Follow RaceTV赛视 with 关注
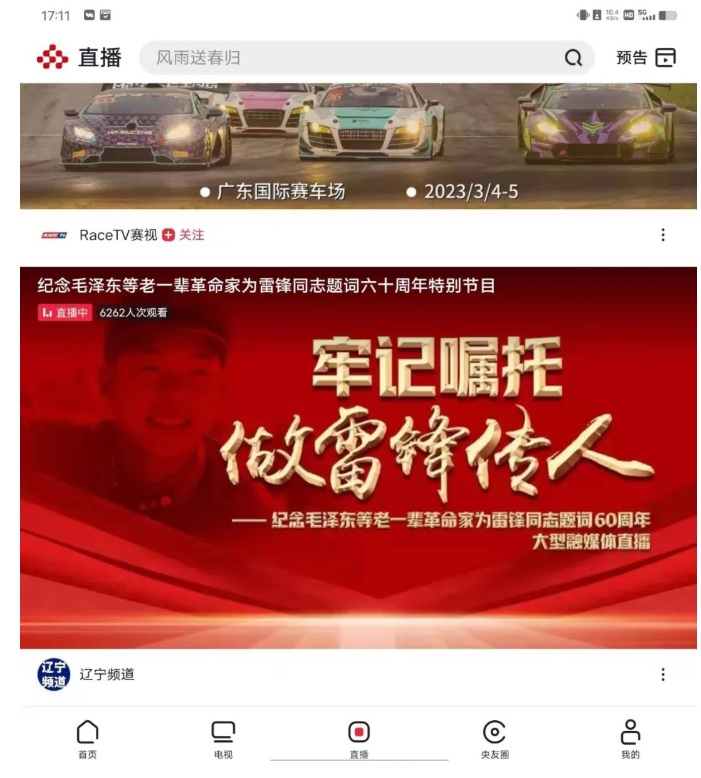 tap(183, 235)
